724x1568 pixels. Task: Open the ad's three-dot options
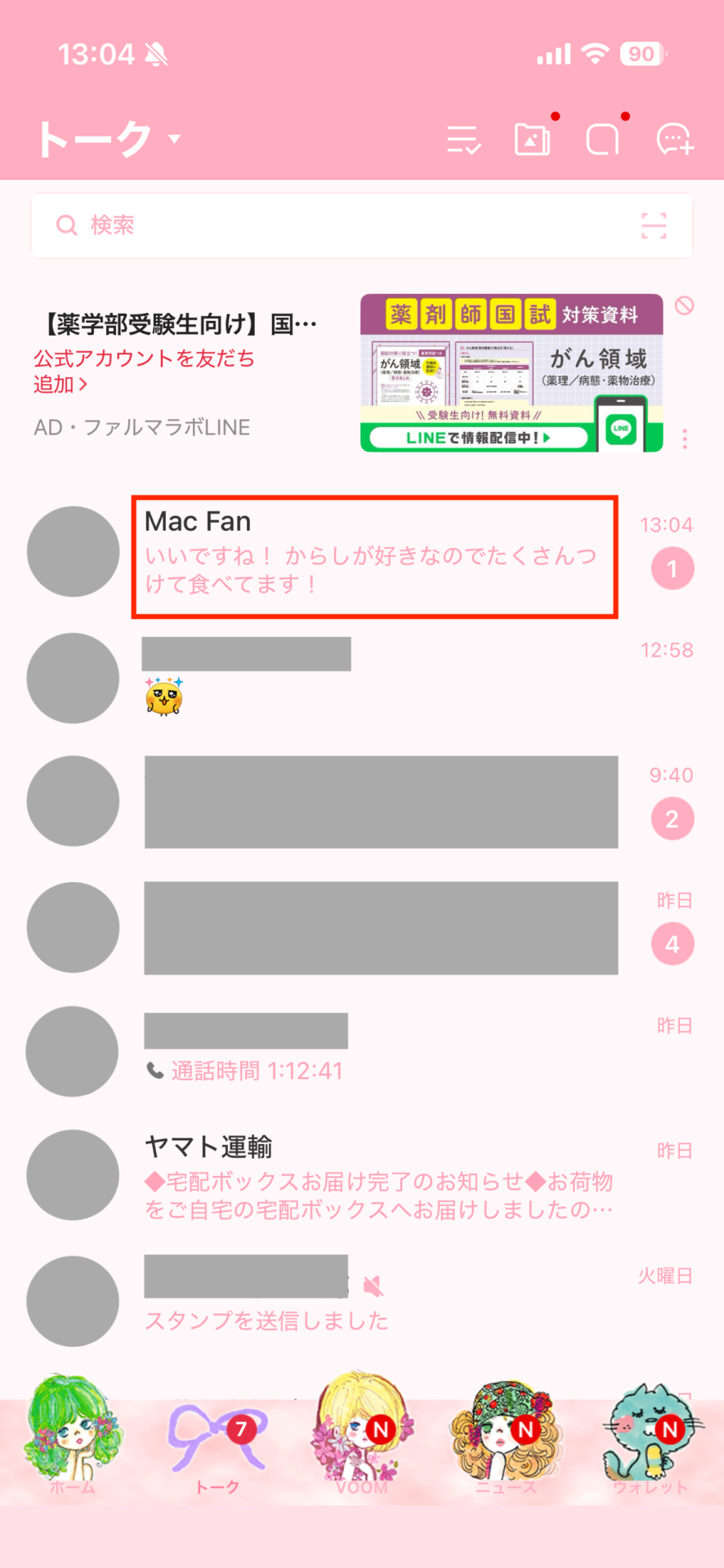(685, 439)
